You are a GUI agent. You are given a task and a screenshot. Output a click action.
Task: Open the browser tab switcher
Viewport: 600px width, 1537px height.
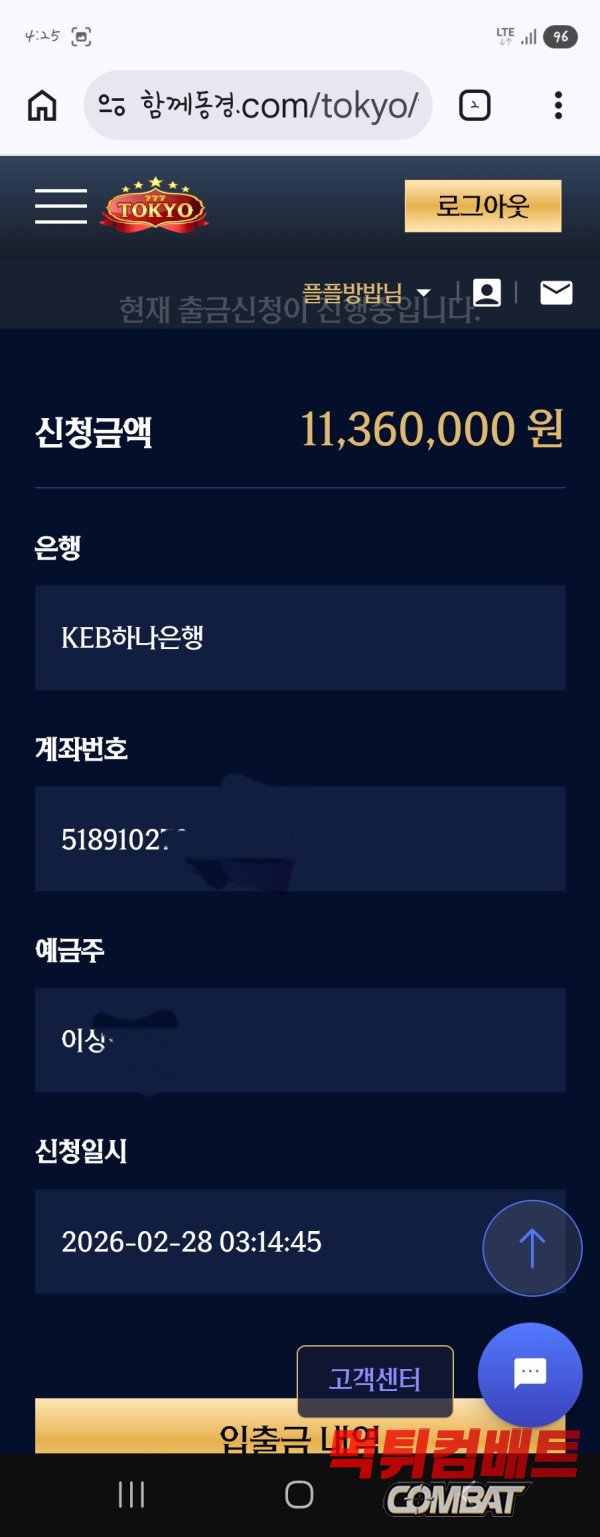475,105
